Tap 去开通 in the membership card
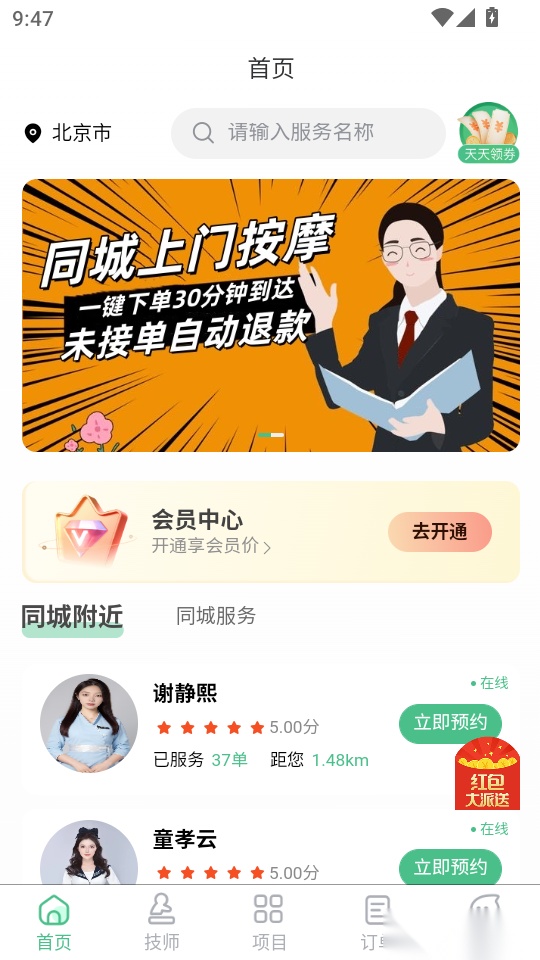This screenshot has width=540, height=960. click(440, 531)
